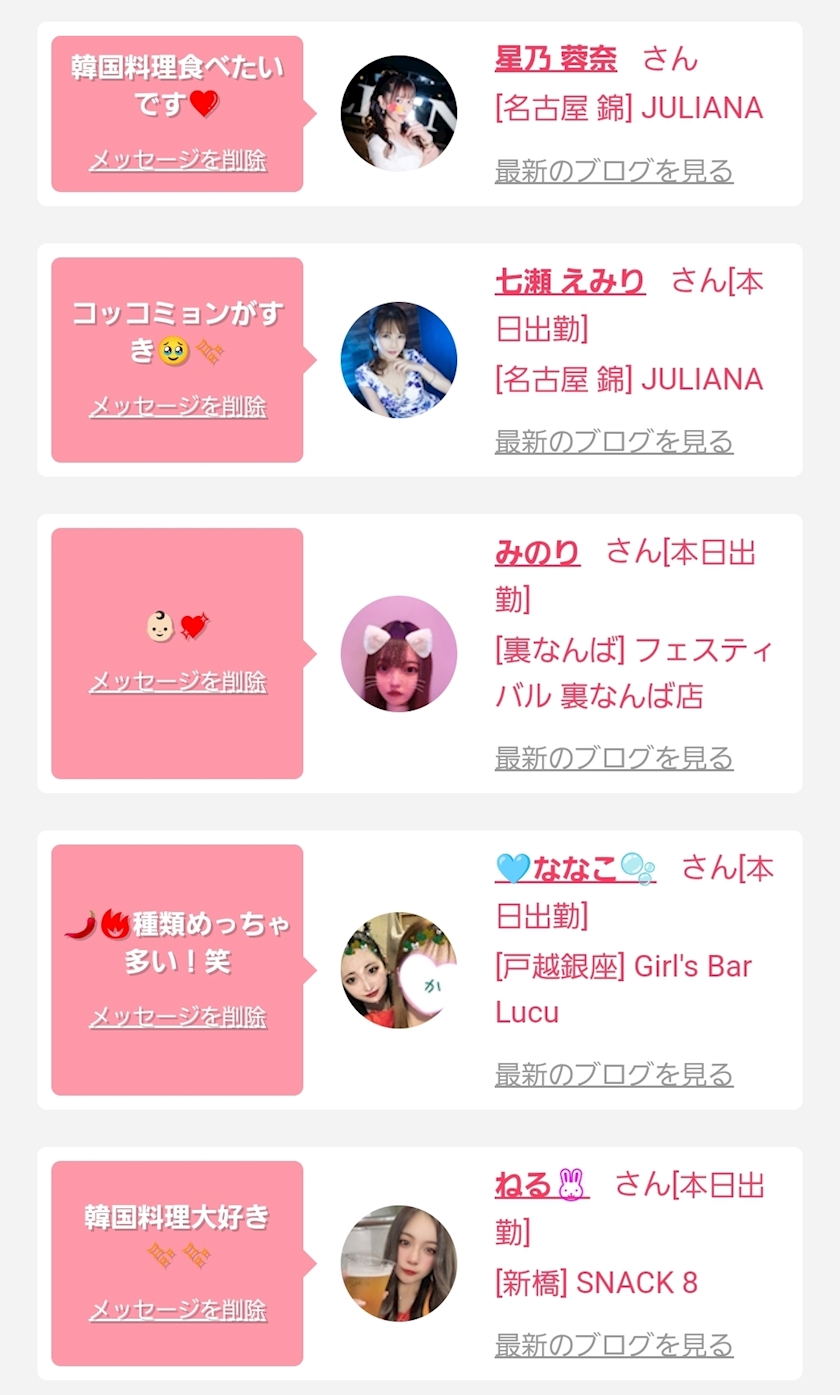Screen dimensions: 840x1395
Task: Tap ななこ's profile photo
Action: point(399,970)
